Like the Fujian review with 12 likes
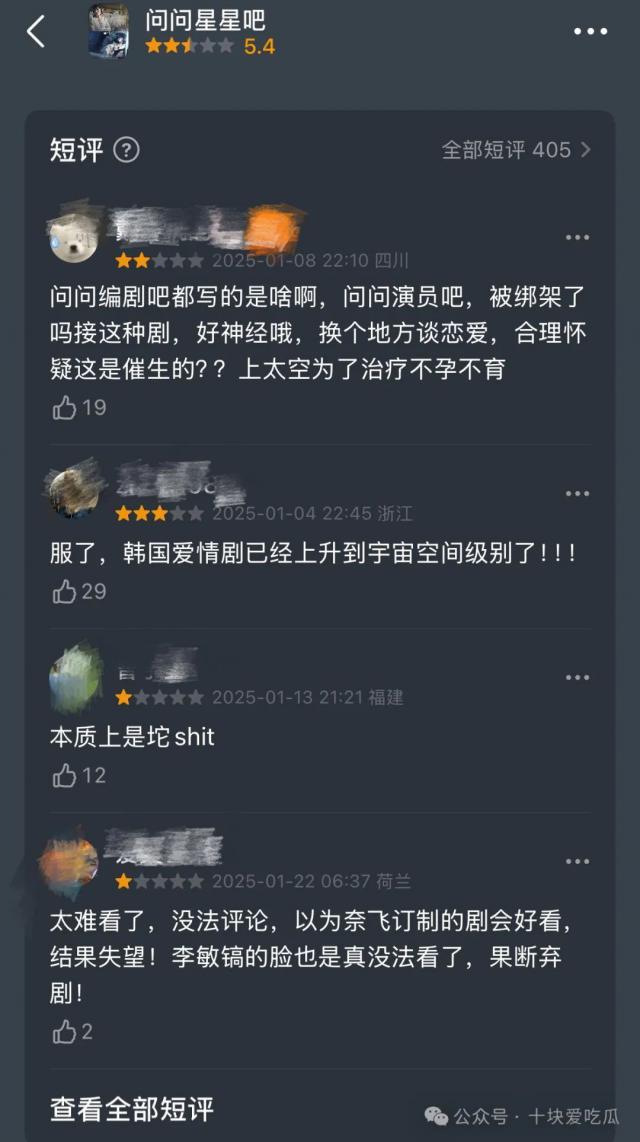Image resolution: width=640 pixels, height=1142 pixels. pyautogui.click(x=65, y=775)
